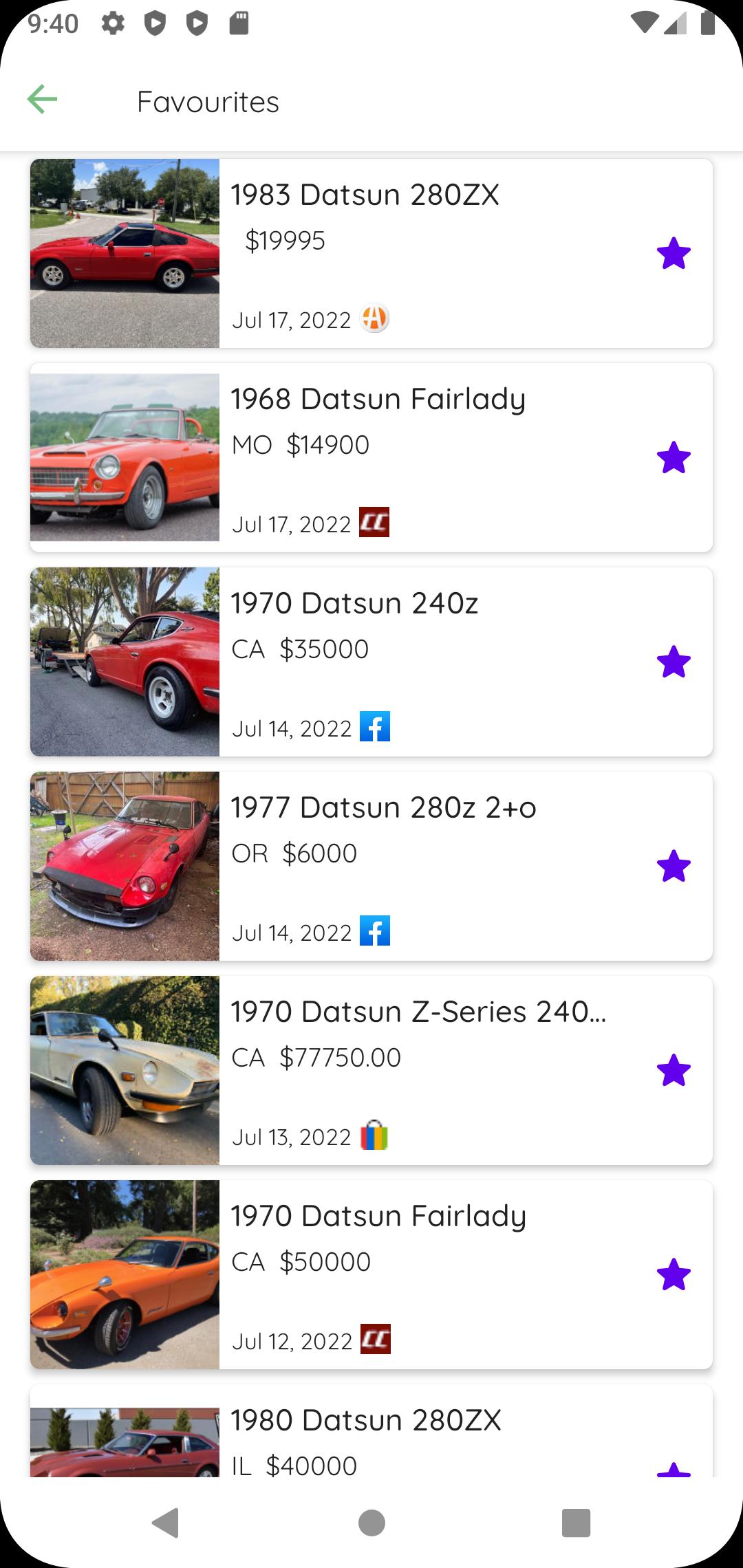The image size is (743, 1568).
Task: Open the 1977 Datsun 280z 2+o listing
Action: pos(371,866)
